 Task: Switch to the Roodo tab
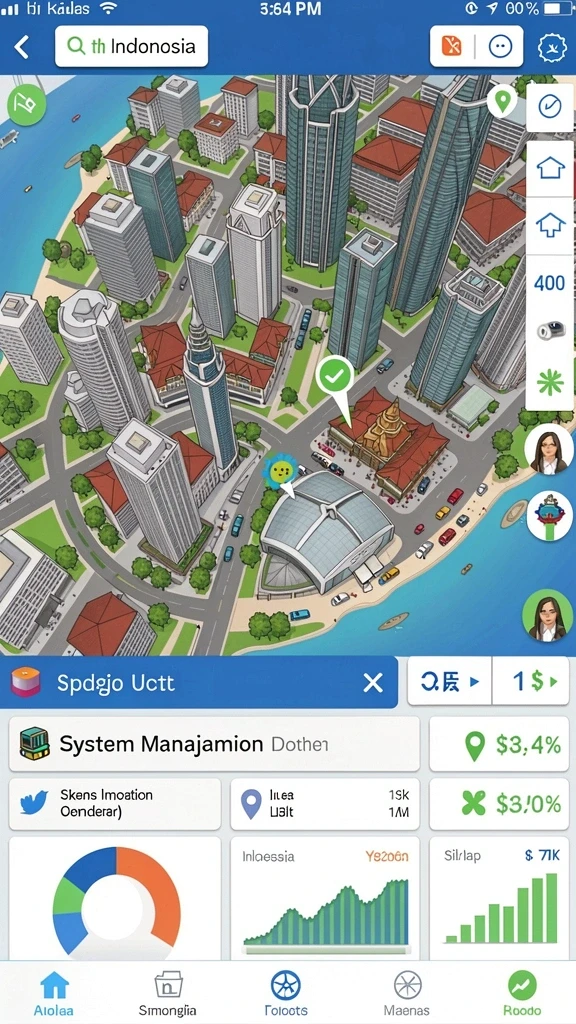522,993
